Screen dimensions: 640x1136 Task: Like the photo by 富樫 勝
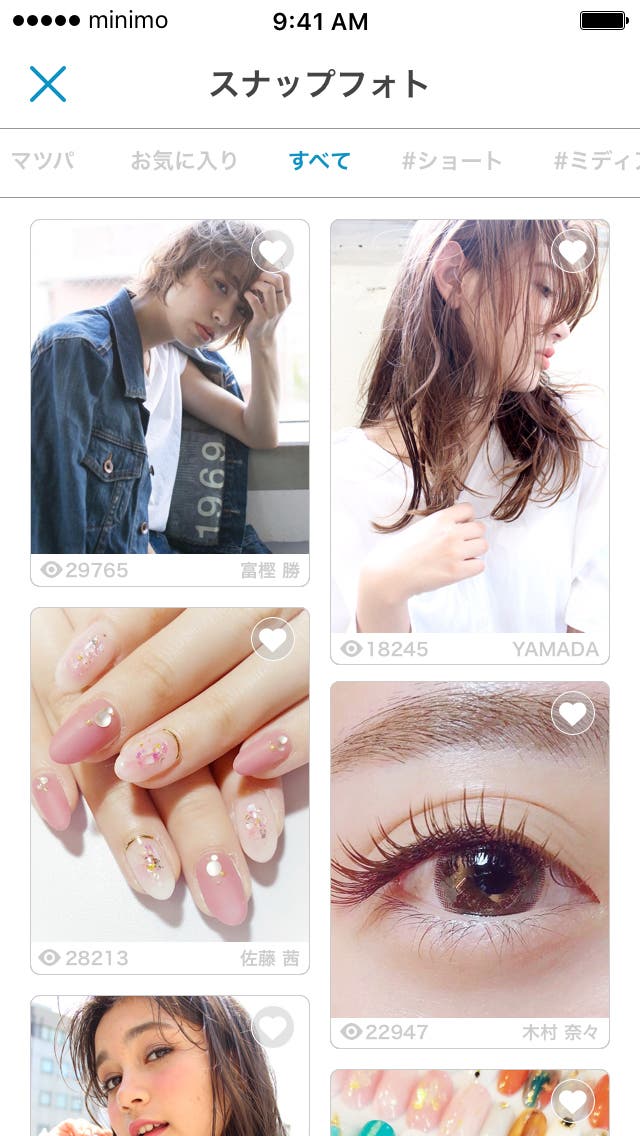pyautogui.click(x=272, y=251)
